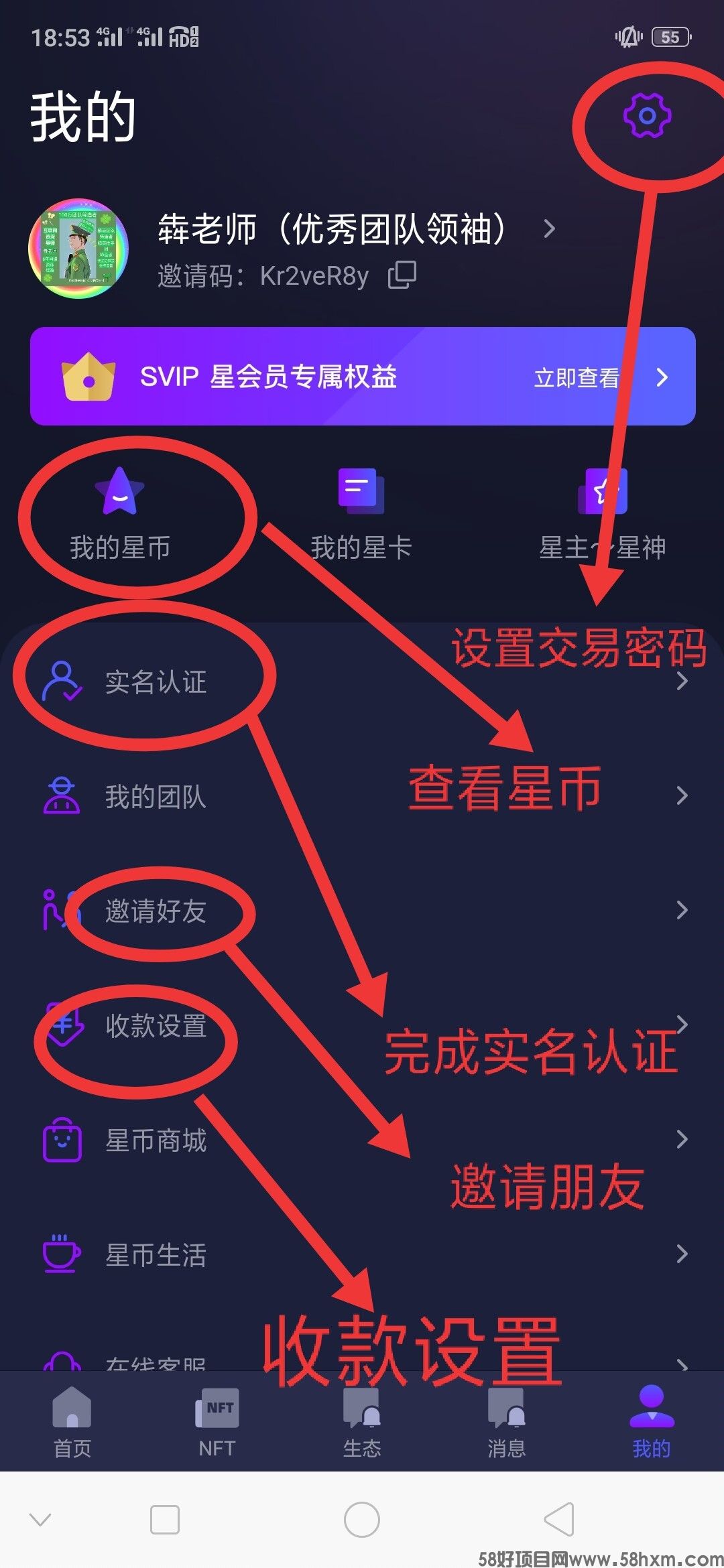Image resolution: width=724 pixels, height=1568 pixels.
Task: Open the 犇老师 profile details
Action: 355,230
